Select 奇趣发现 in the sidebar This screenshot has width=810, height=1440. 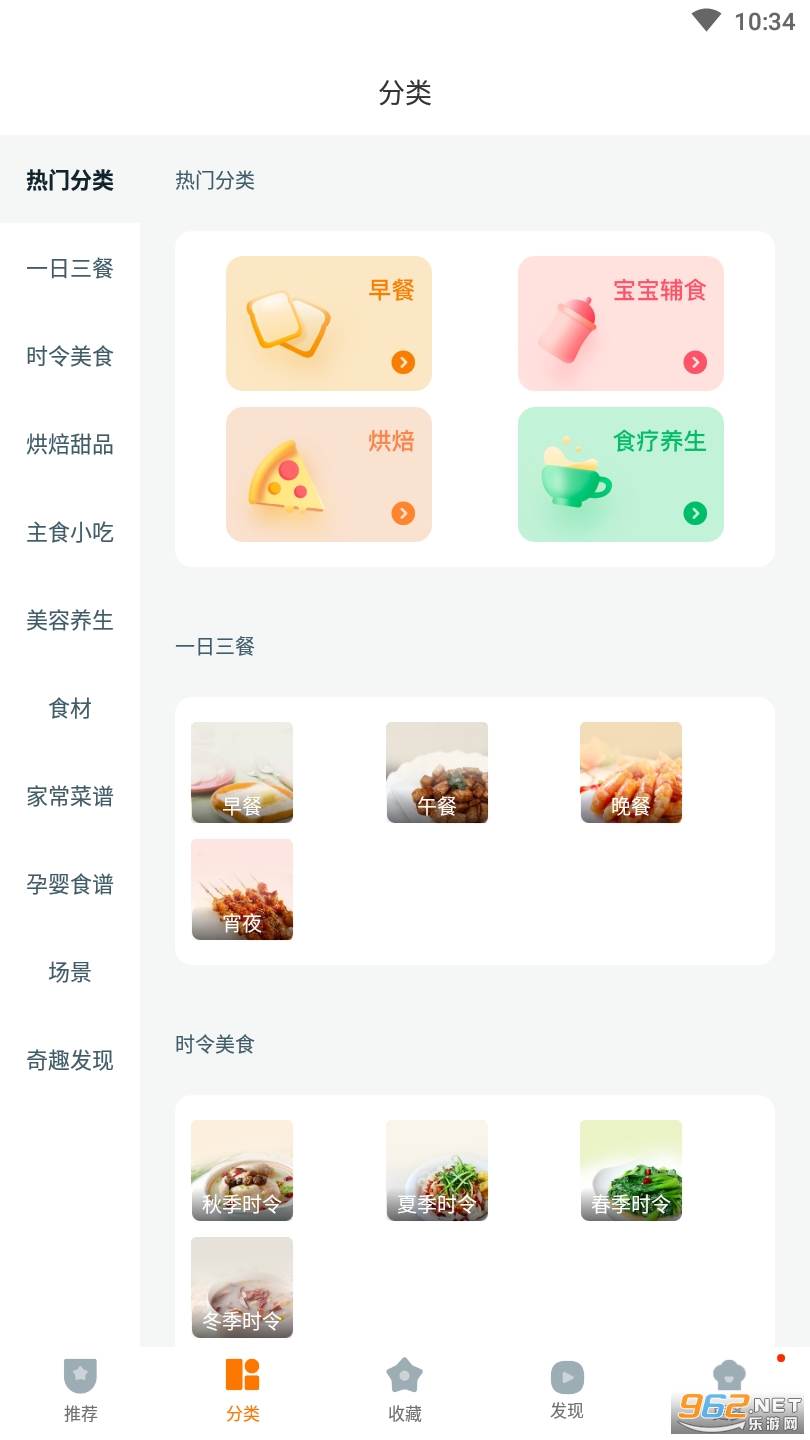click(70, 1060)
